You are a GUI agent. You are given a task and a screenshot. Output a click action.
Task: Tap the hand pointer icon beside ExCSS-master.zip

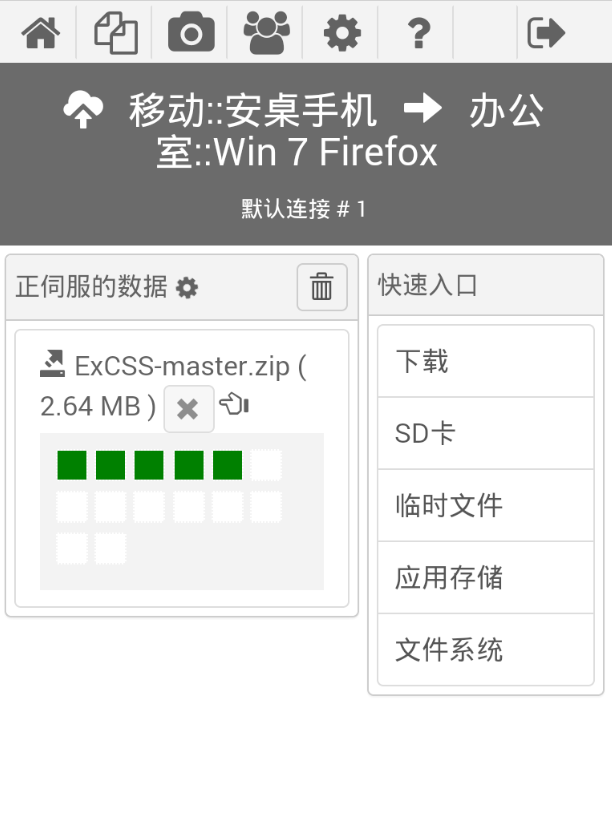(x=233, y=405)
